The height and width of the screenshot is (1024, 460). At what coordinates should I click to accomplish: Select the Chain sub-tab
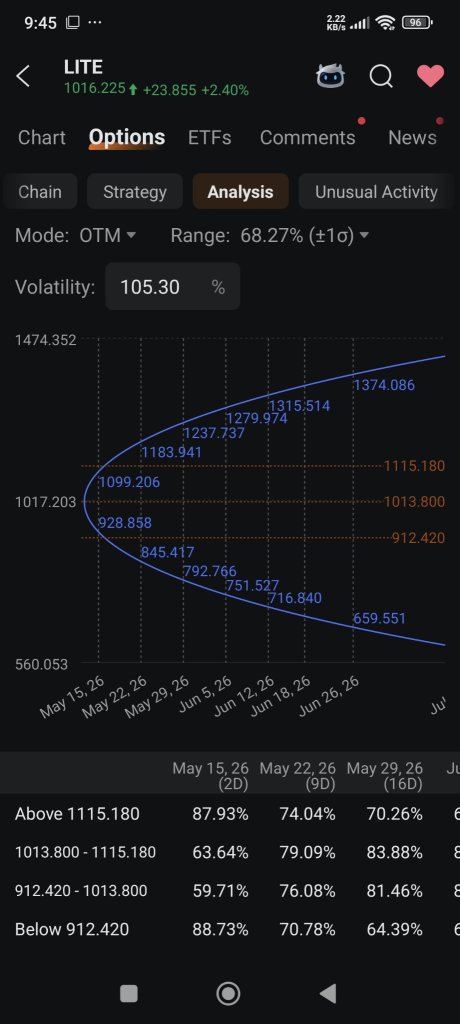pos(40,192)
